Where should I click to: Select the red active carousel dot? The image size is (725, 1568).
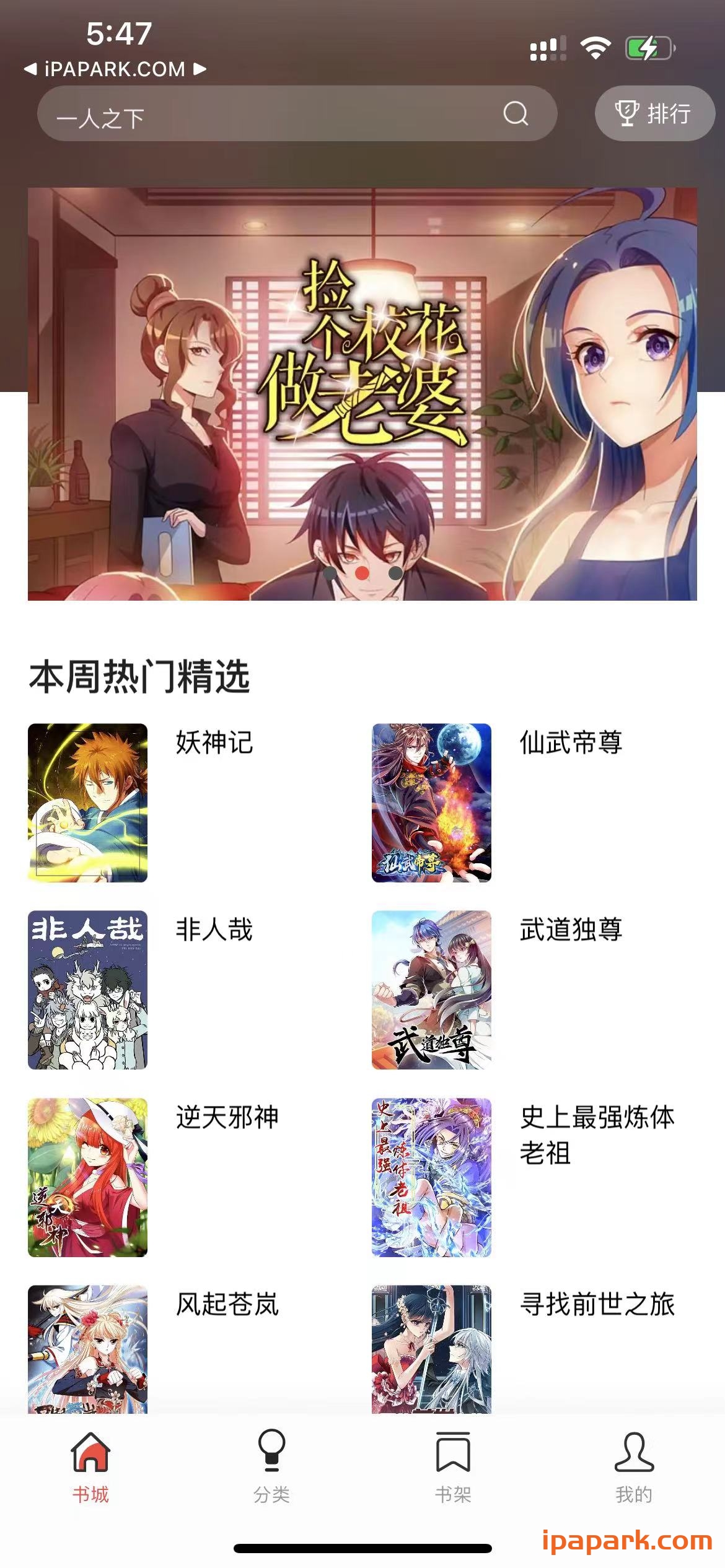(362, 575)
